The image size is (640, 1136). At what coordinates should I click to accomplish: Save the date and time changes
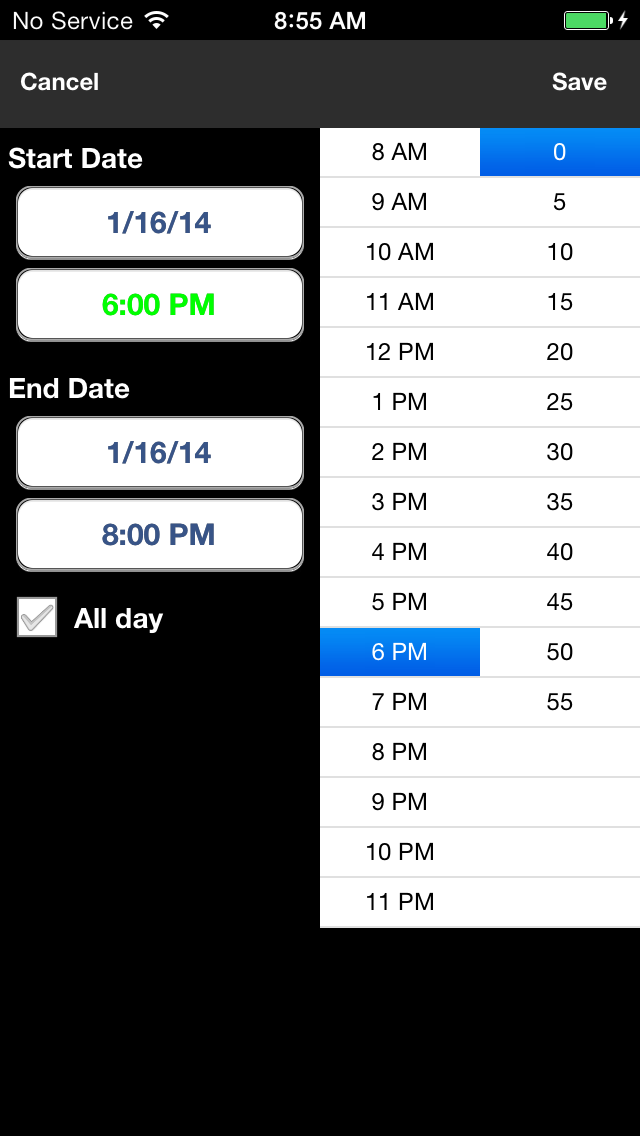(x=579, y=82)
